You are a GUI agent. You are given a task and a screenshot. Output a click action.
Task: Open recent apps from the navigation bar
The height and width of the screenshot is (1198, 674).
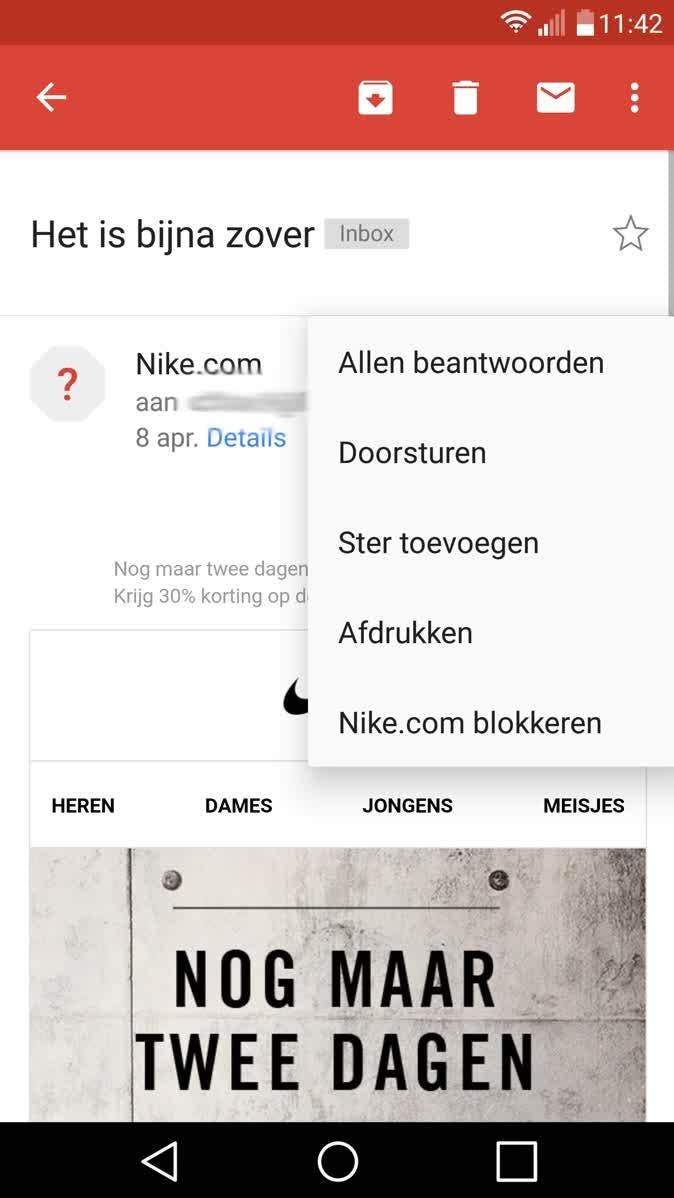(516, 1161)
